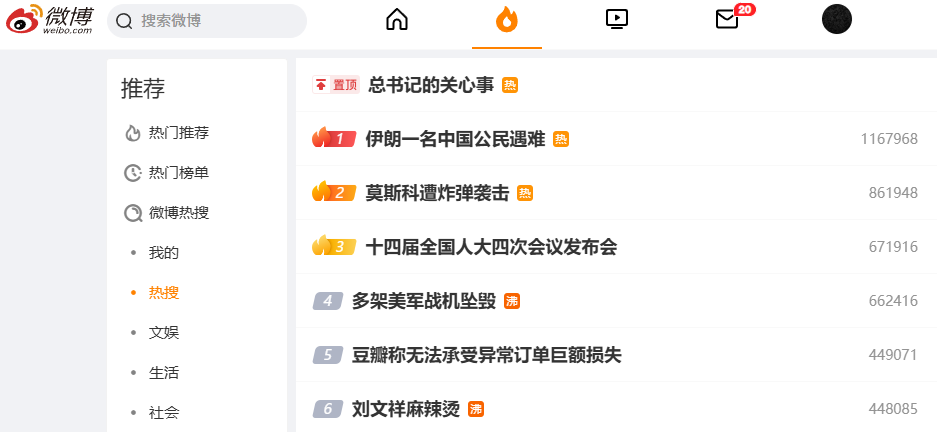Choose the 生活 category

pos(164,372)
